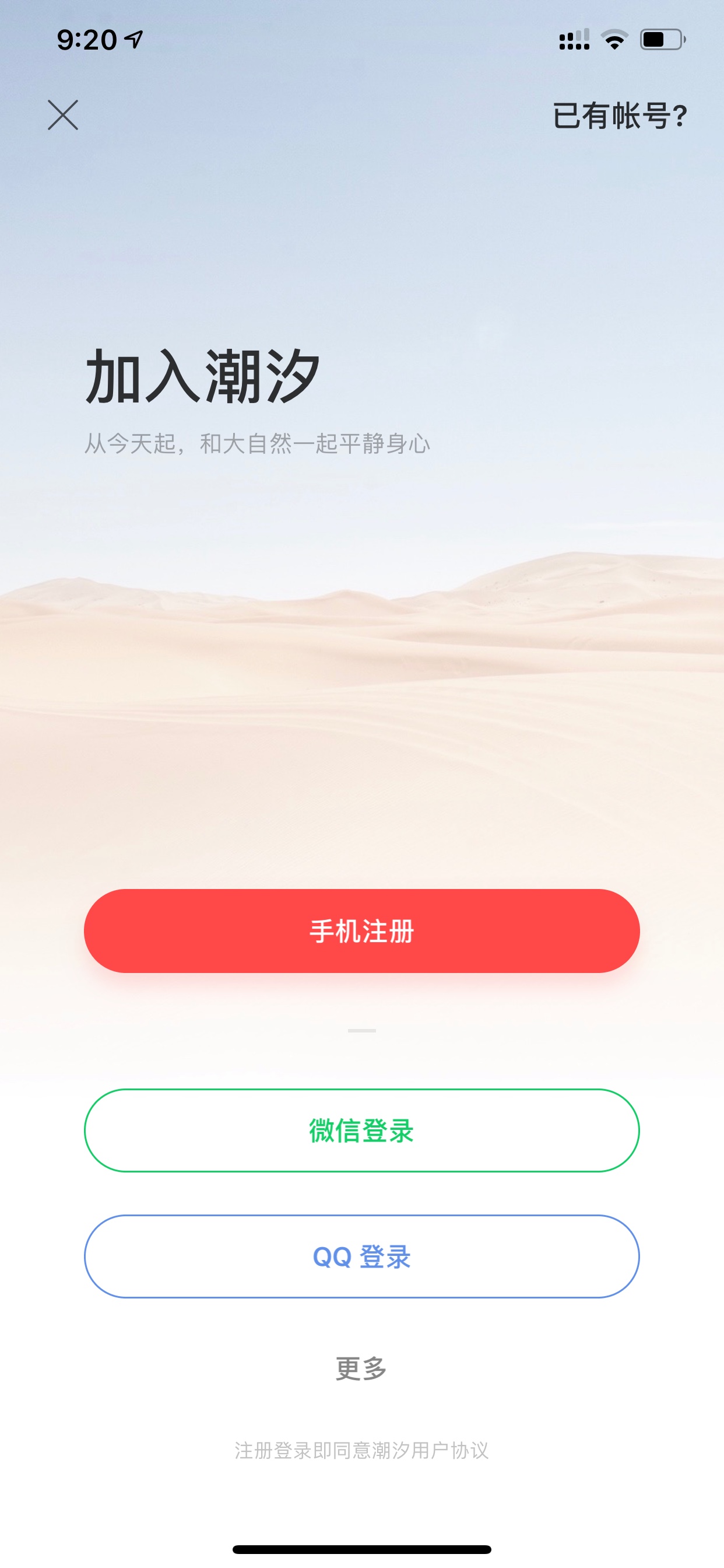
Task: Show more login options 更多
Action: [361, 1368]
